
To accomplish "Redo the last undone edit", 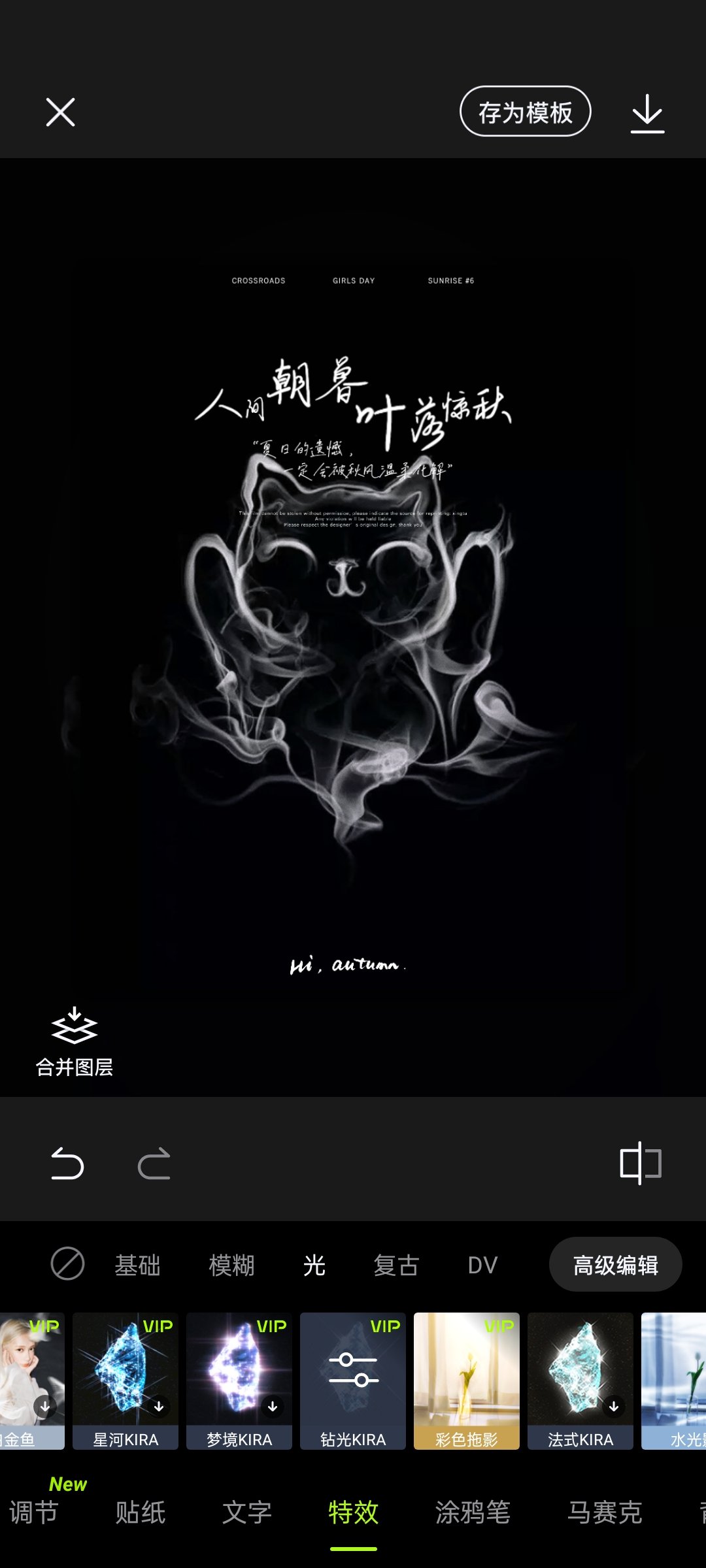I will point(154,1164).
